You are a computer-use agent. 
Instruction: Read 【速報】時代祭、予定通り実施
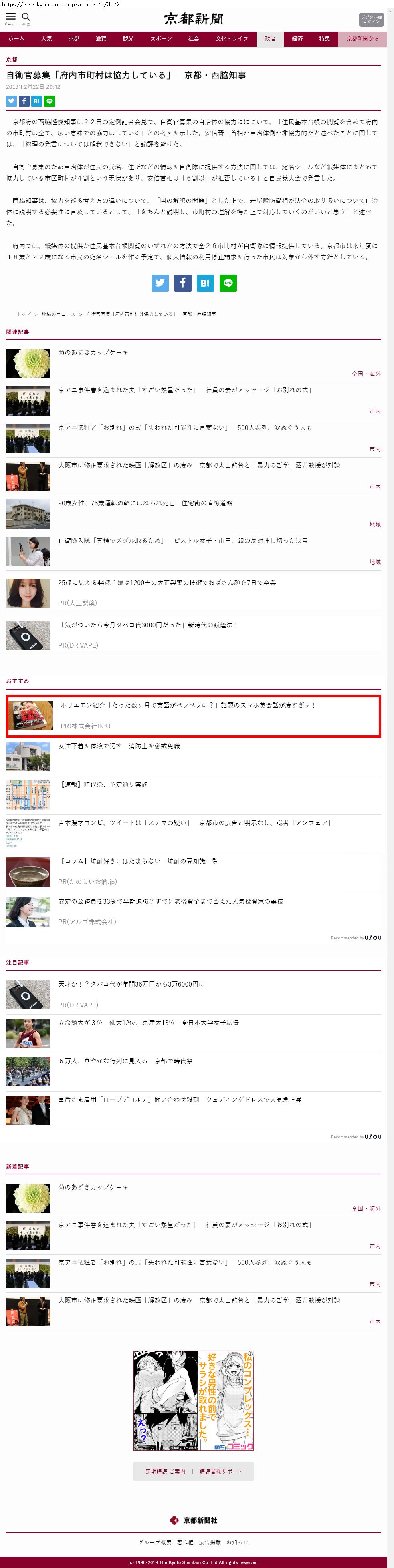pyautogui.click(x=103, y=784)
